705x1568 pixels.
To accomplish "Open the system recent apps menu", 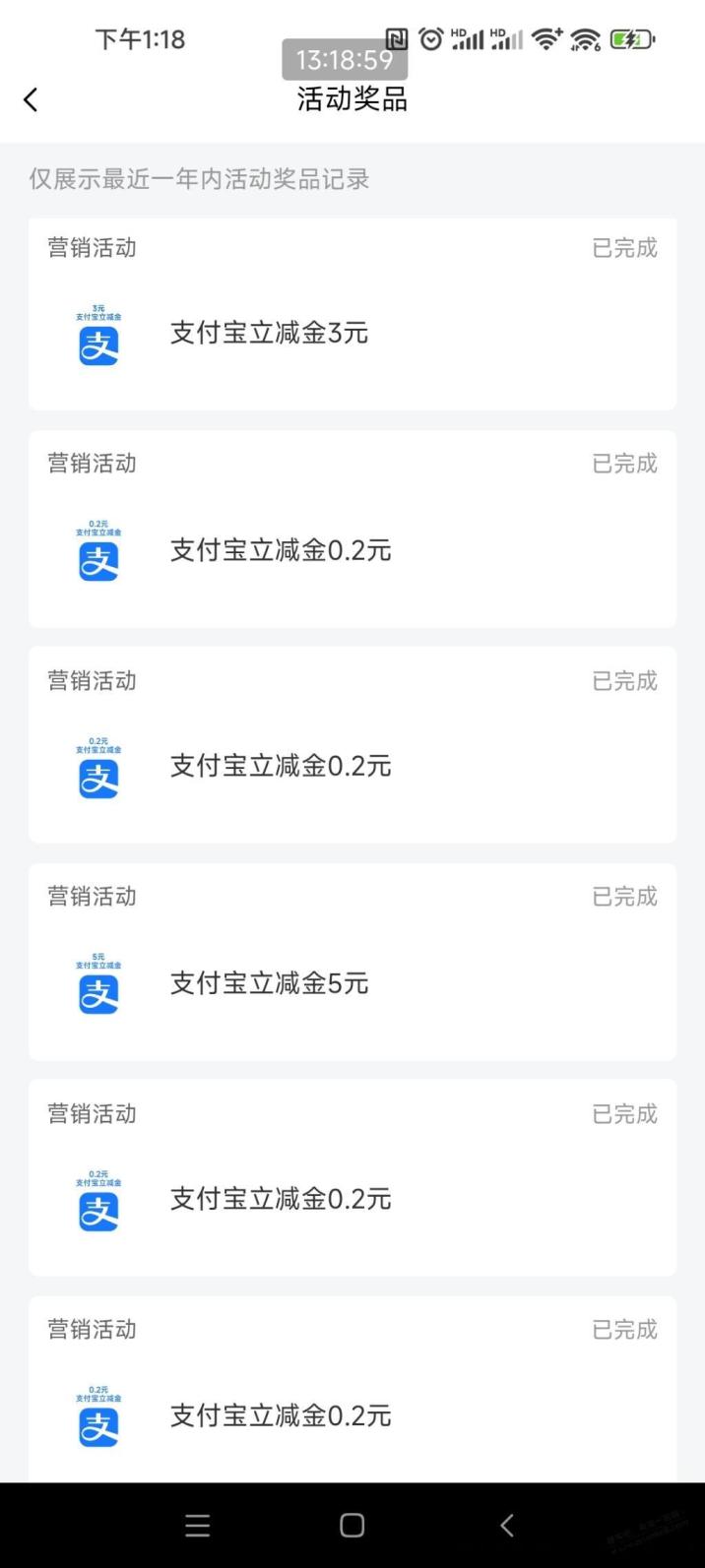I will (x=198, y=1526).
